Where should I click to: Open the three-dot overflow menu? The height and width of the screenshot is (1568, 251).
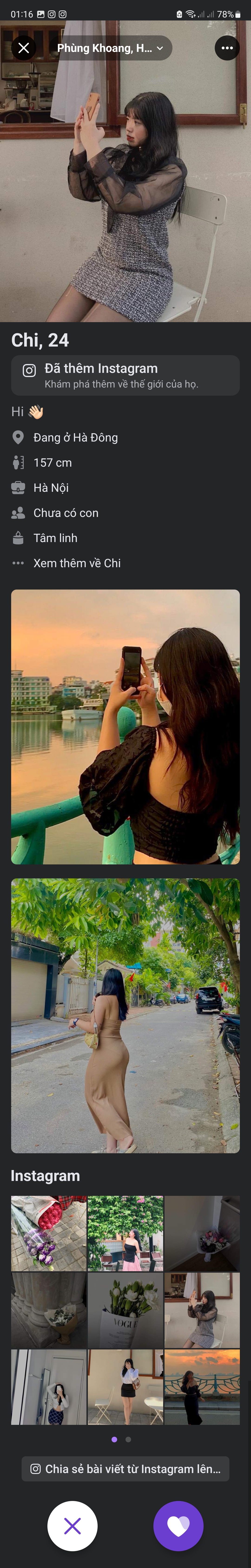(227, 48)
